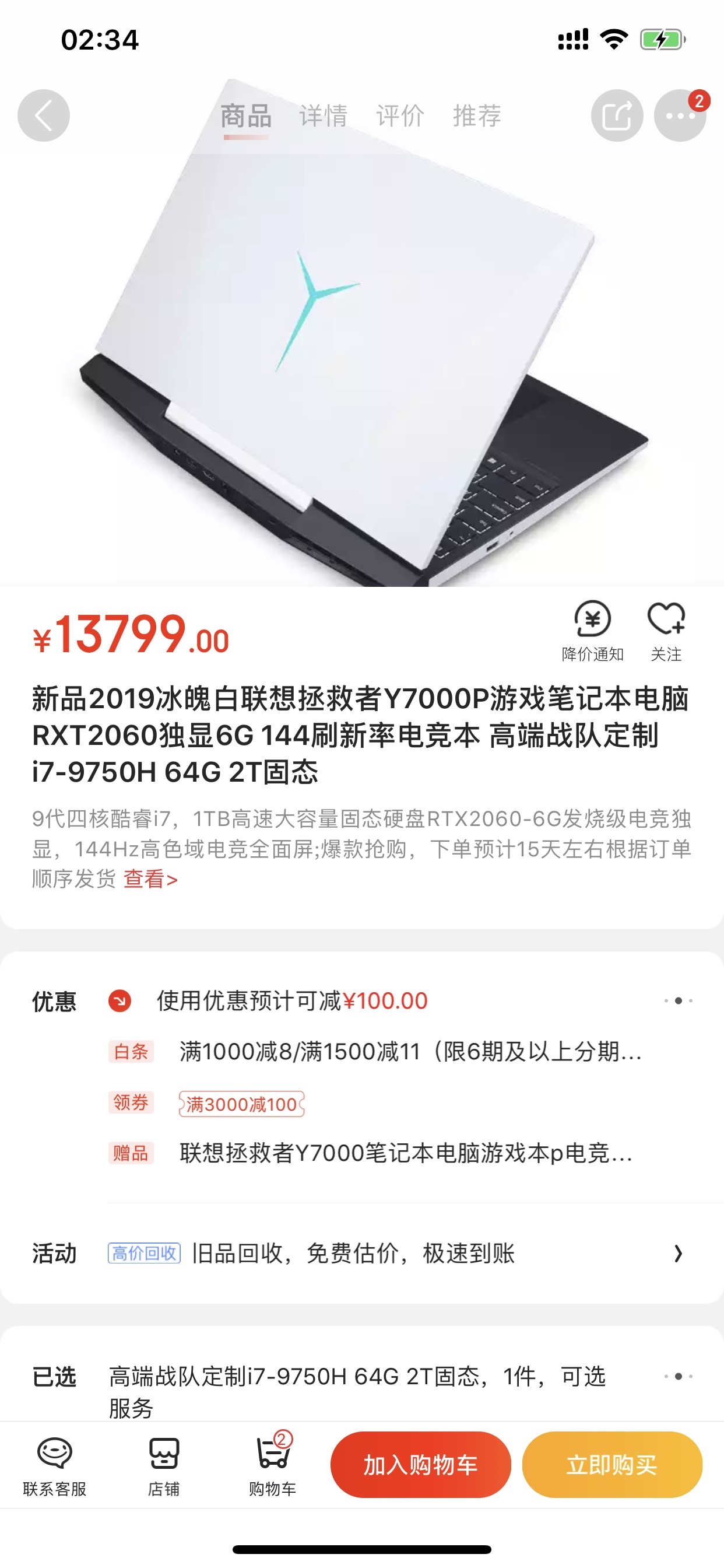
Task: Open the 查看 link in description
Action: point(150,879)
